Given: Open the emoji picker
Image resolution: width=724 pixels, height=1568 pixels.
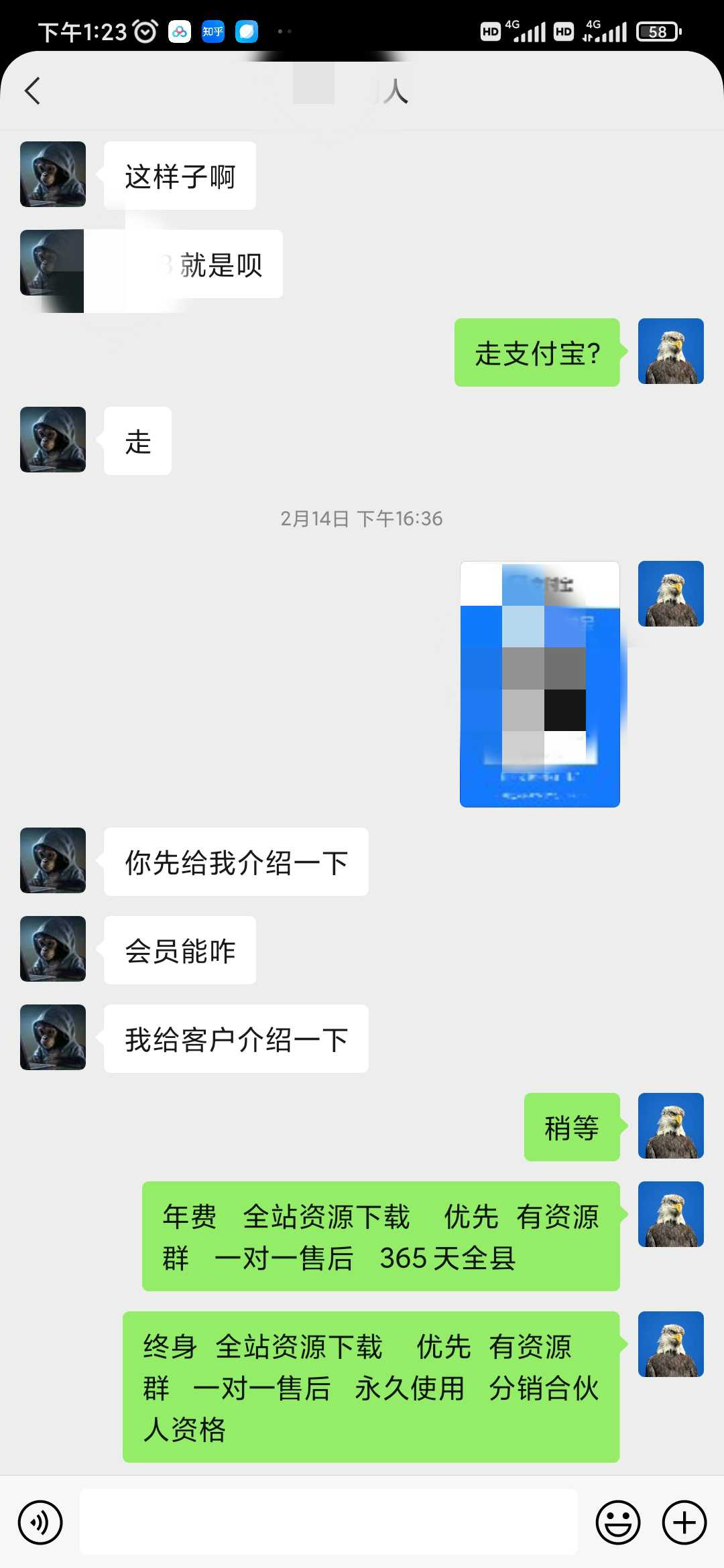Looking at the screenshot, I should point(617,1522).
